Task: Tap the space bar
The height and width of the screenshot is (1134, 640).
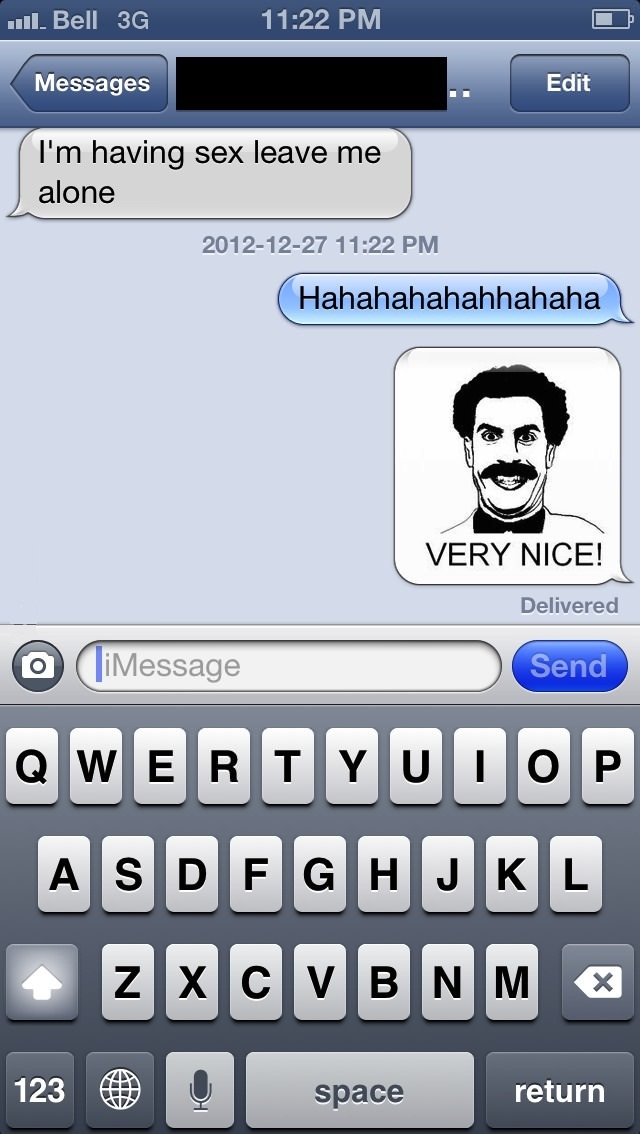Action: point(359,1091)
